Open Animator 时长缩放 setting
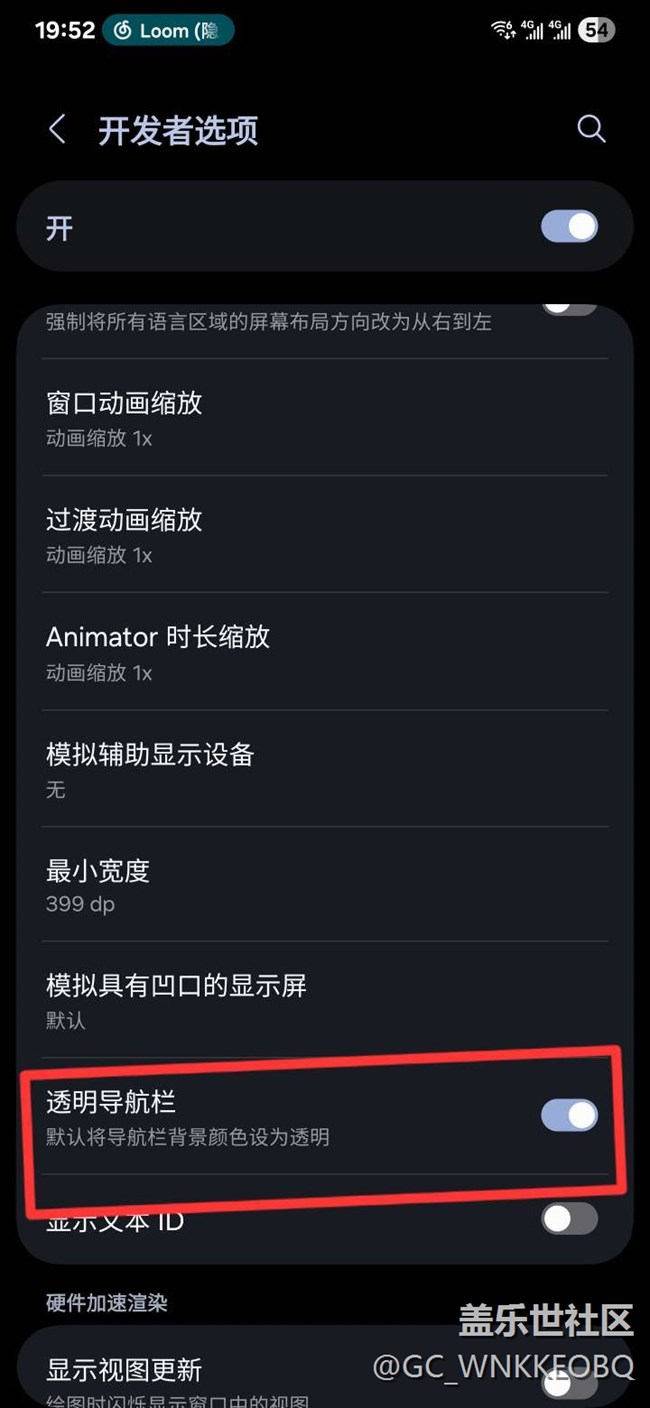 (x=325, y=652)
